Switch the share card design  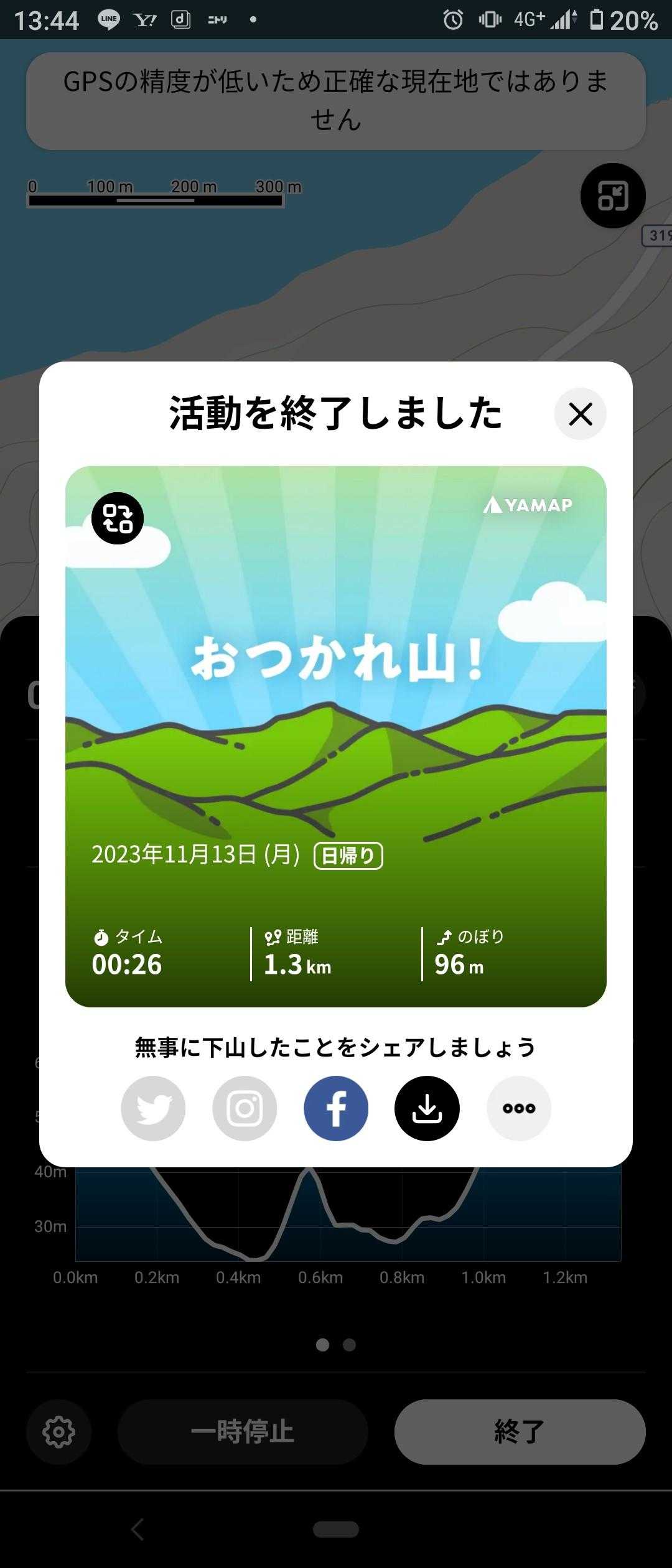(x=118, y=518)
